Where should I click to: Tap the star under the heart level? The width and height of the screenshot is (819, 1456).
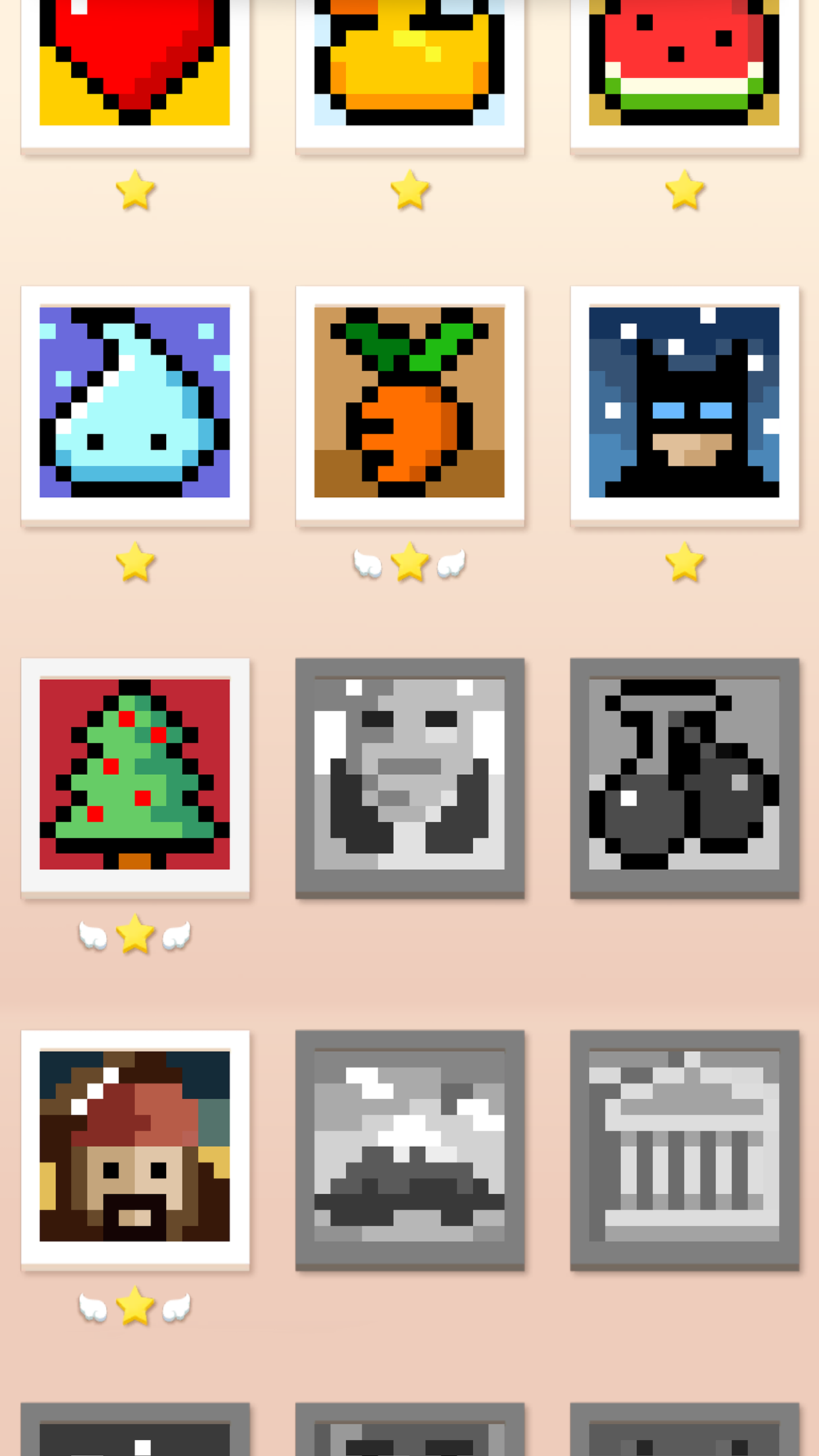pyautogui.click(x=135, y=192)
